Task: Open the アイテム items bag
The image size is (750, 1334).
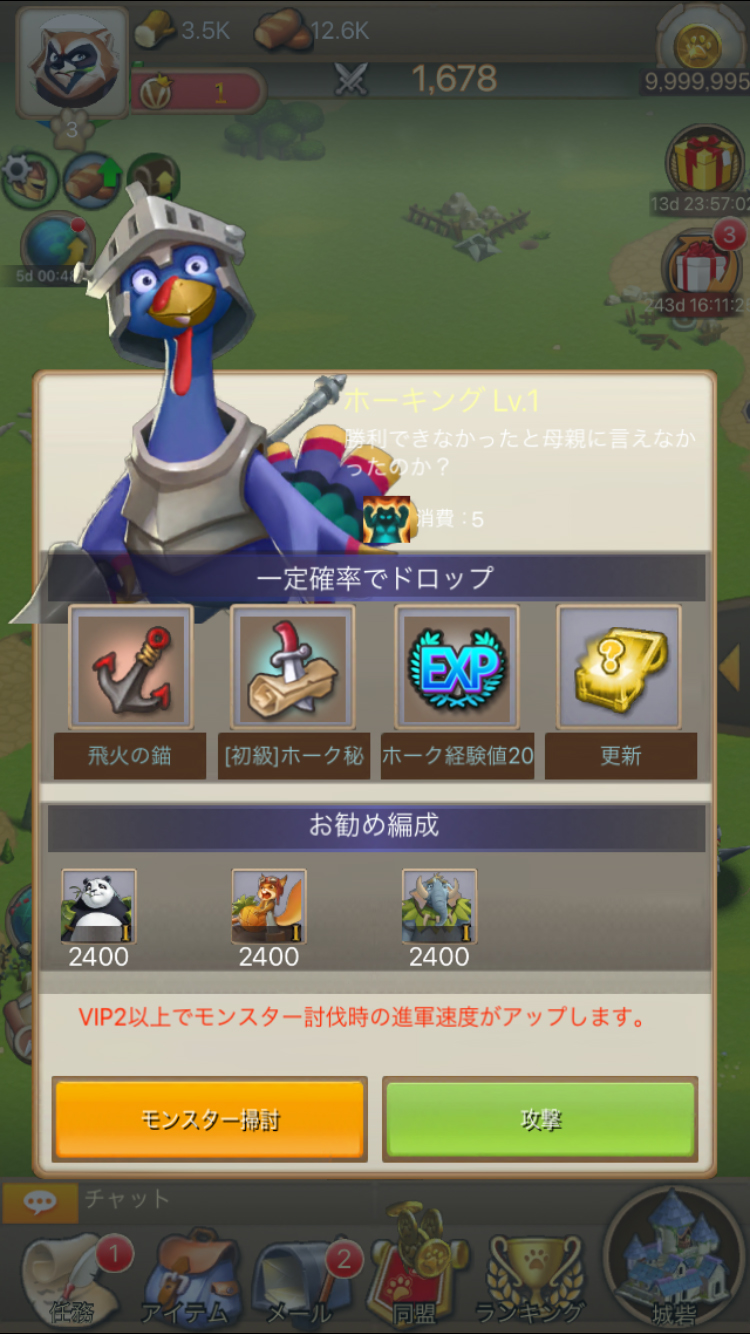Action: click(x=192, y=1280)
